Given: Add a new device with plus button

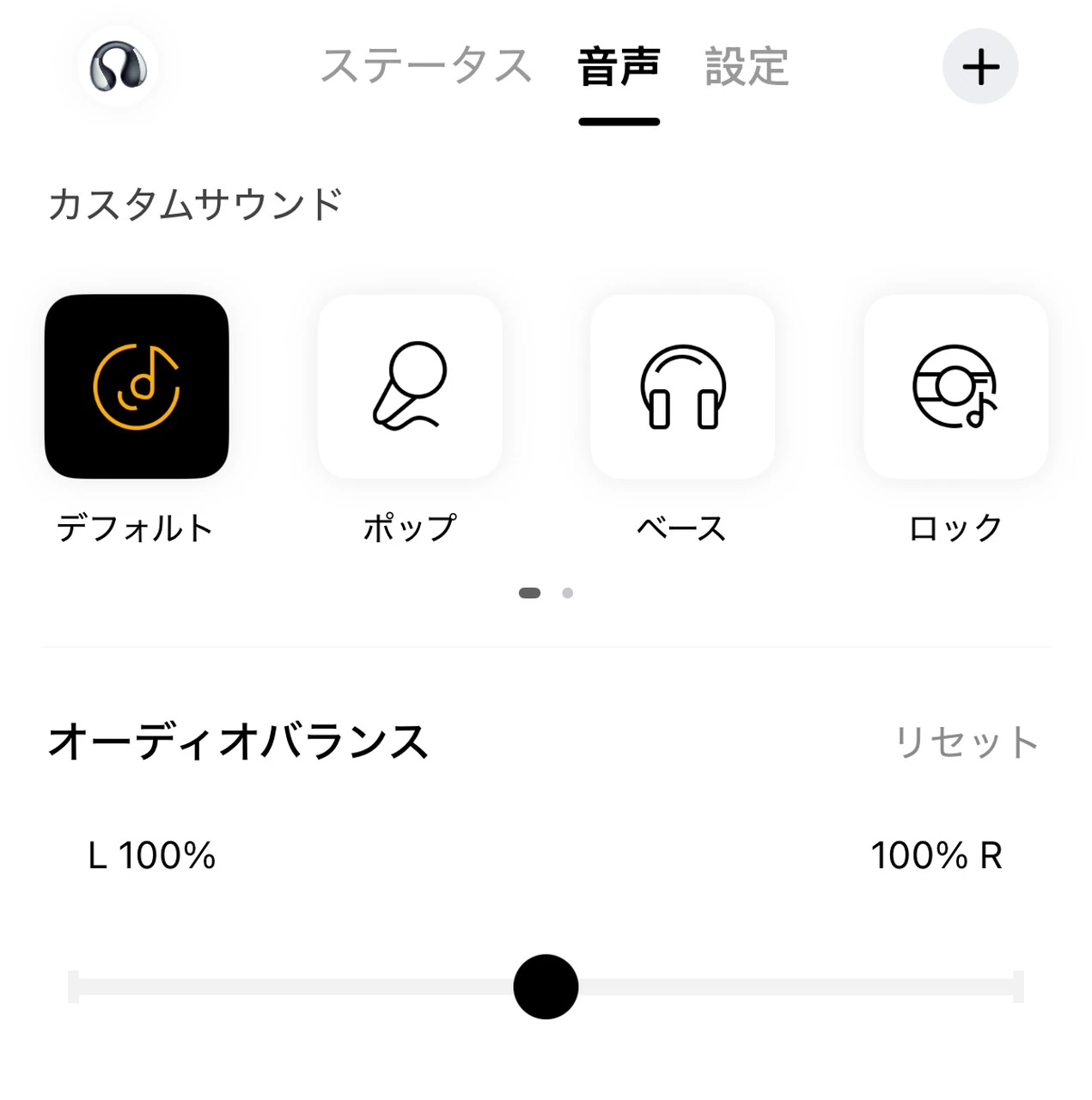Looking at the screenshot, I should (980, 66).
